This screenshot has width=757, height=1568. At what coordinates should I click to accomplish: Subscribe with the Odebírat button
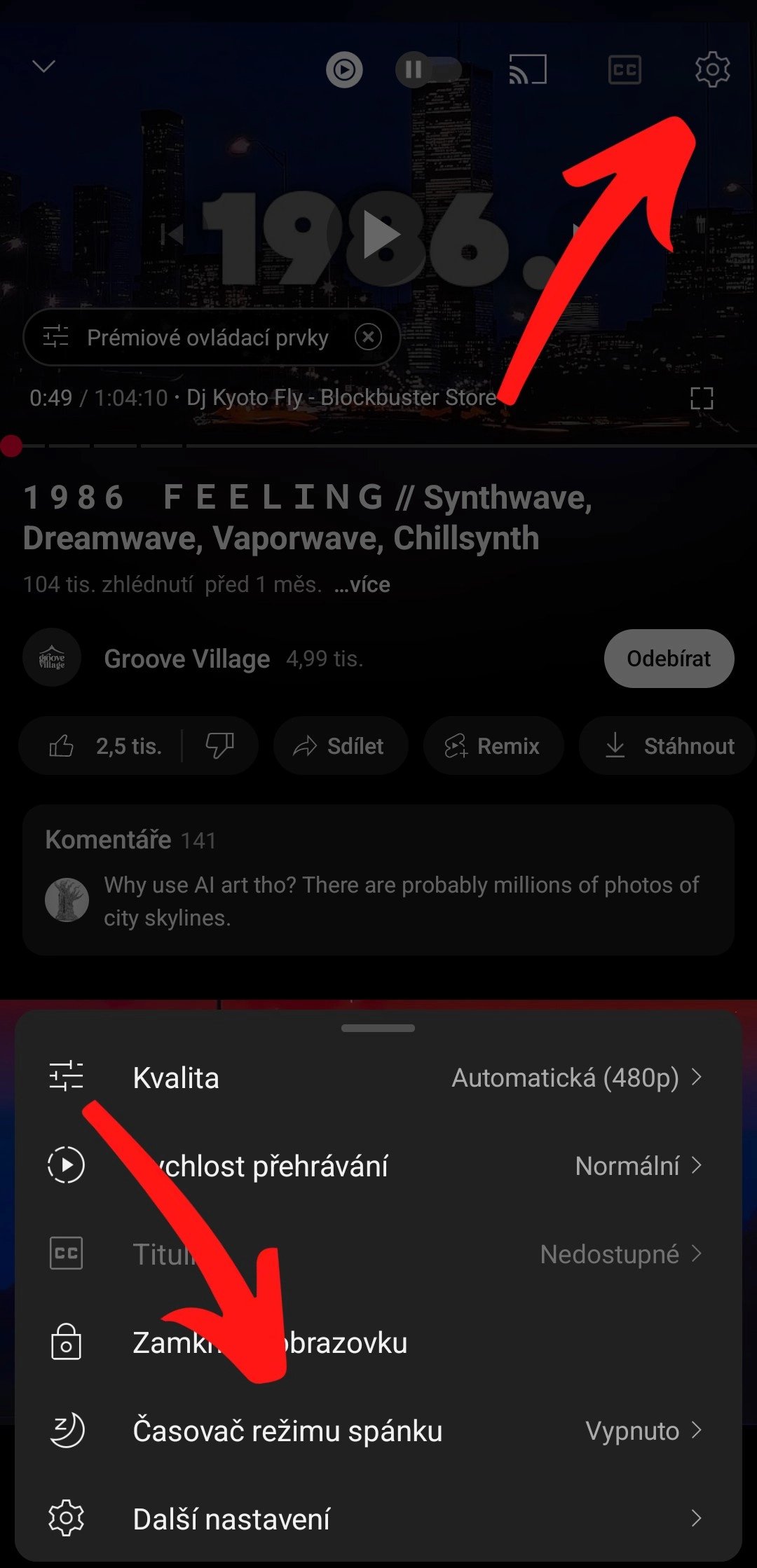(669, 659)
